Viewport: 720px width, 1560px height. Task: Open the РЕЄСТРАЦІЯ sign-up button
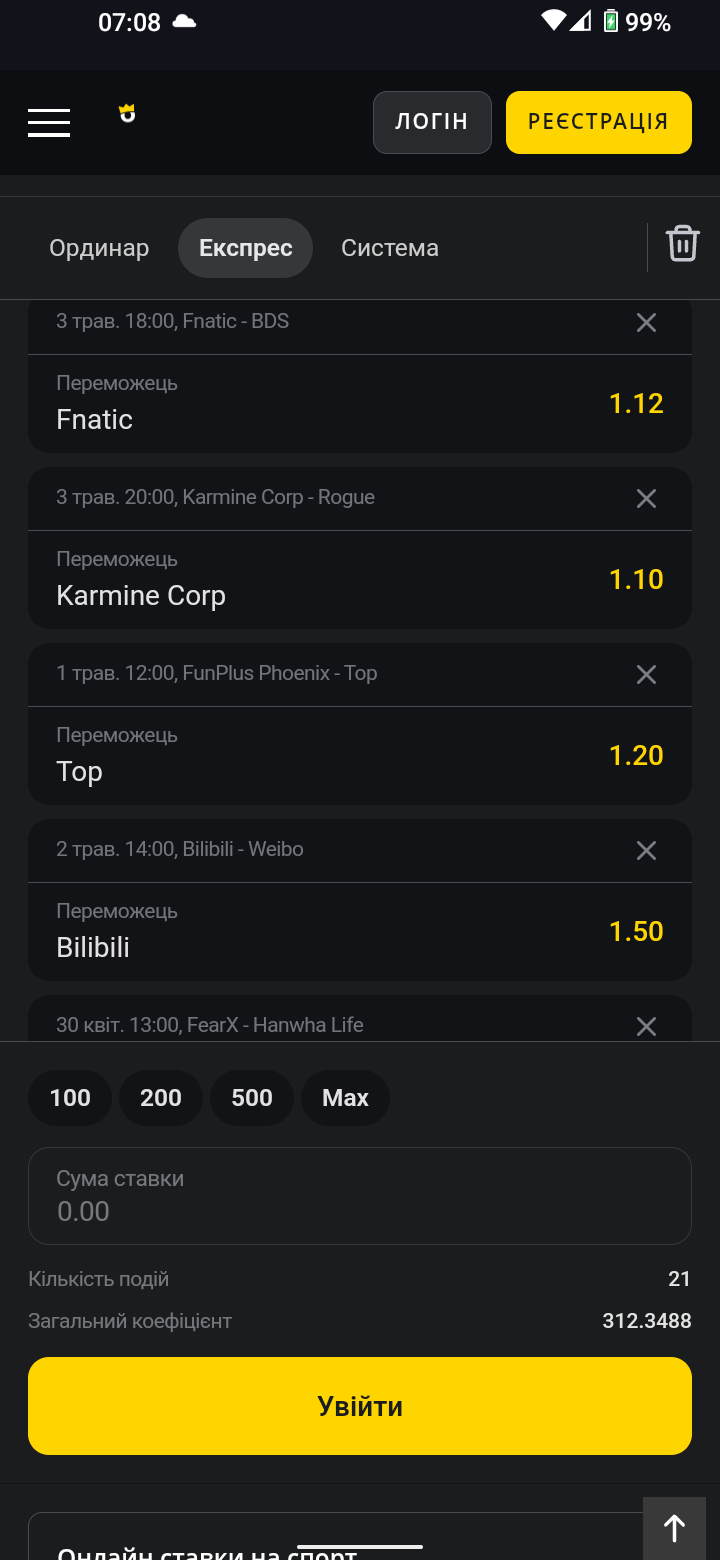(x=598, y=122)
